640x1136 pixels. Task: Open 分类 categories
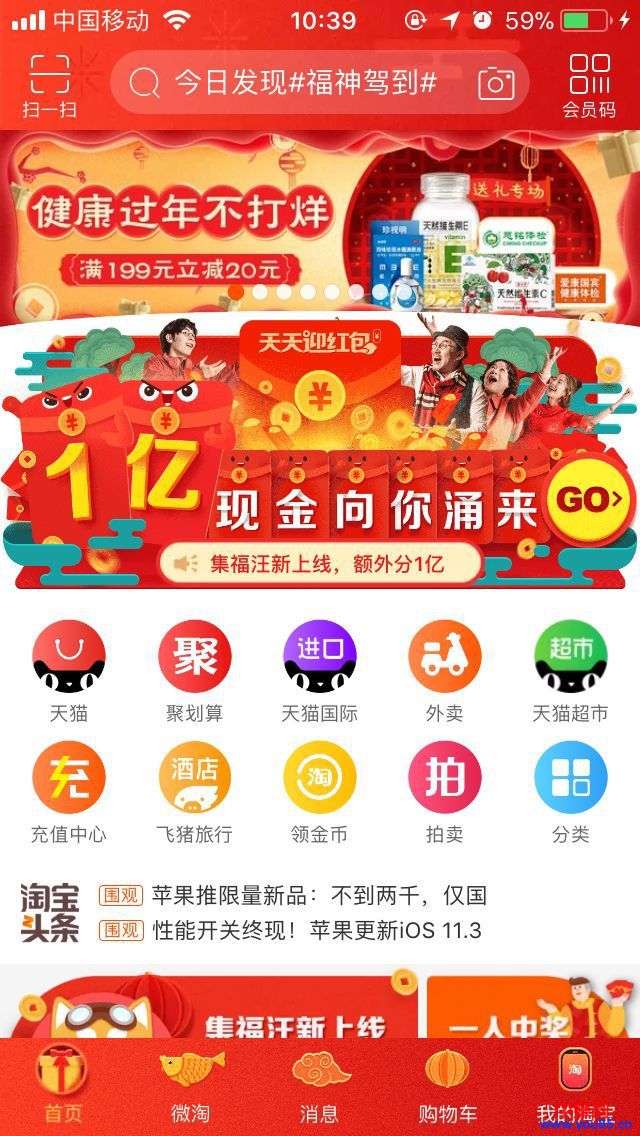point(570,790)
